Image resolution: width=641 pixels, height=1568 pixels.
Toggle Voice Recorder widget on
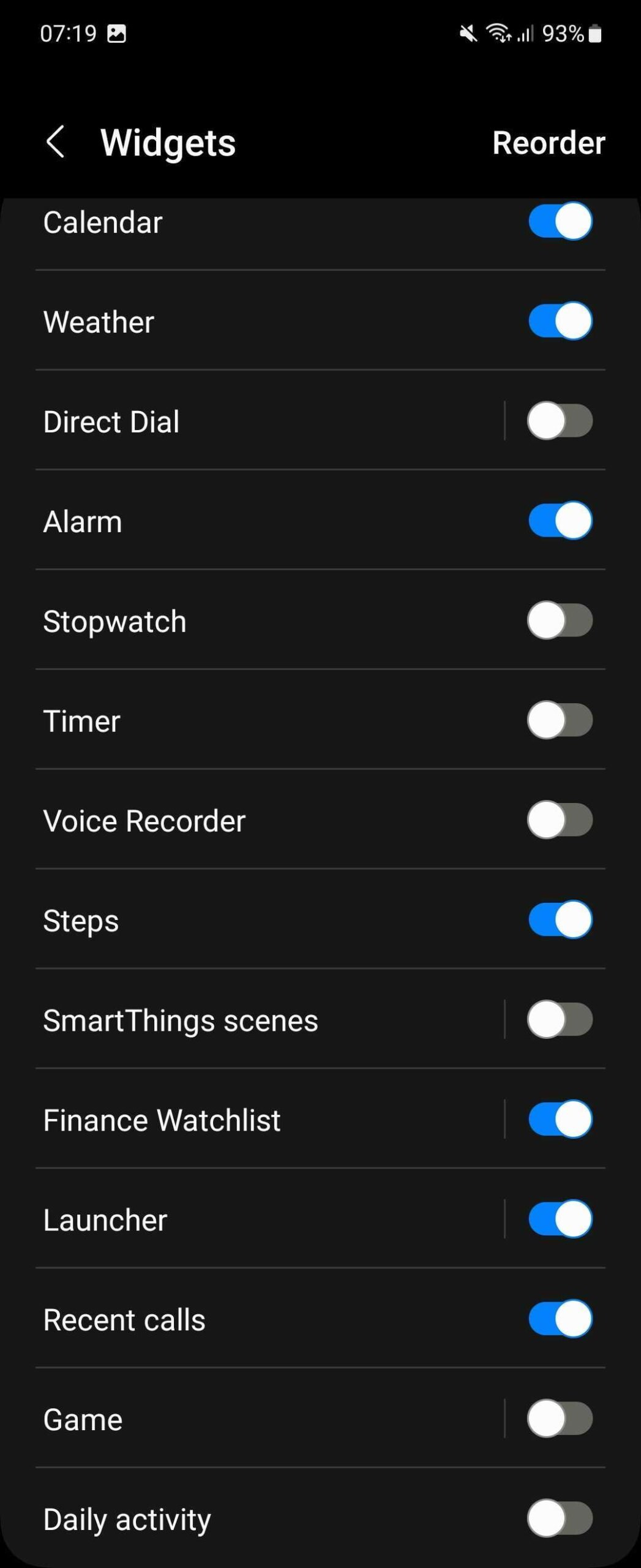(x=560, y=820)
